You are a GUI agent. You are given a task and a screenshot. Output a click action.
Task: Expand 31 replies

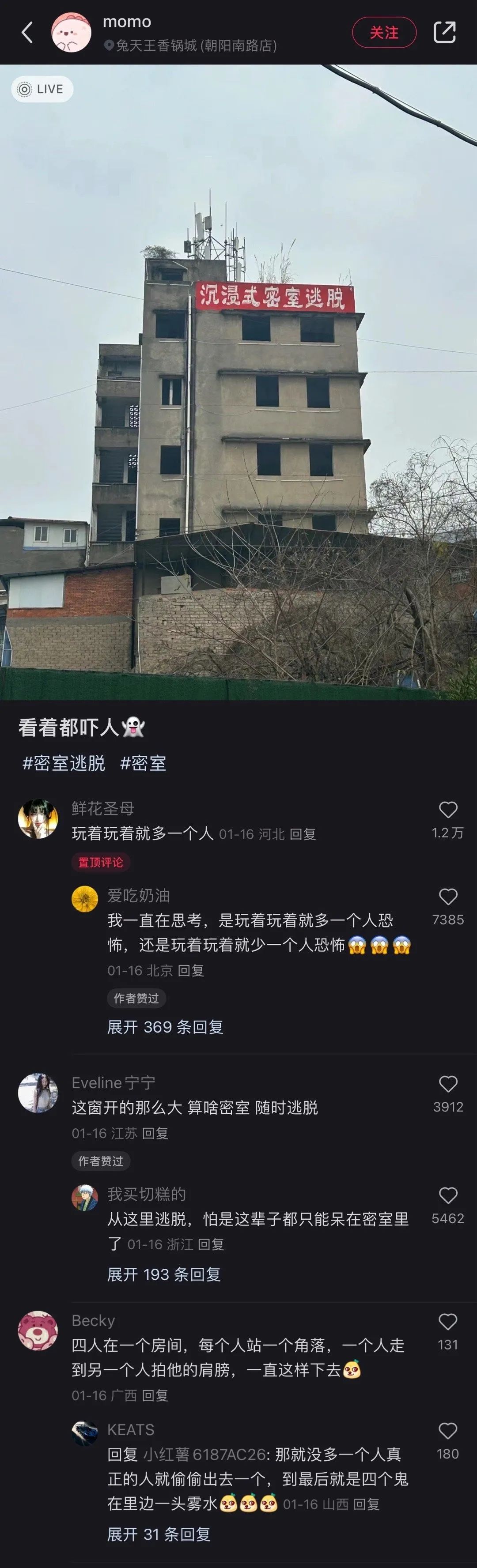[159, 1534]
